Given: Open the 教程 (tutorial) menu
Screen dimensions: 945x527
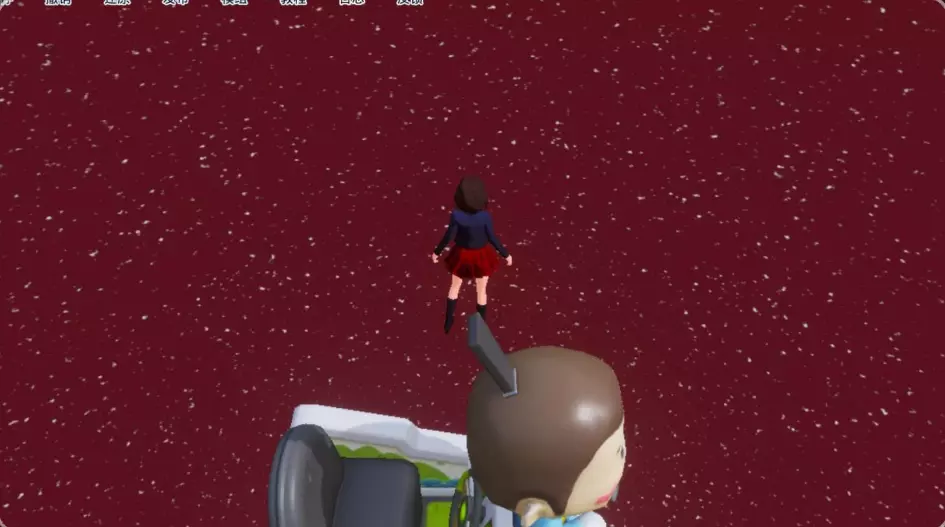Looking at the screenshot, I should [294, 2].
